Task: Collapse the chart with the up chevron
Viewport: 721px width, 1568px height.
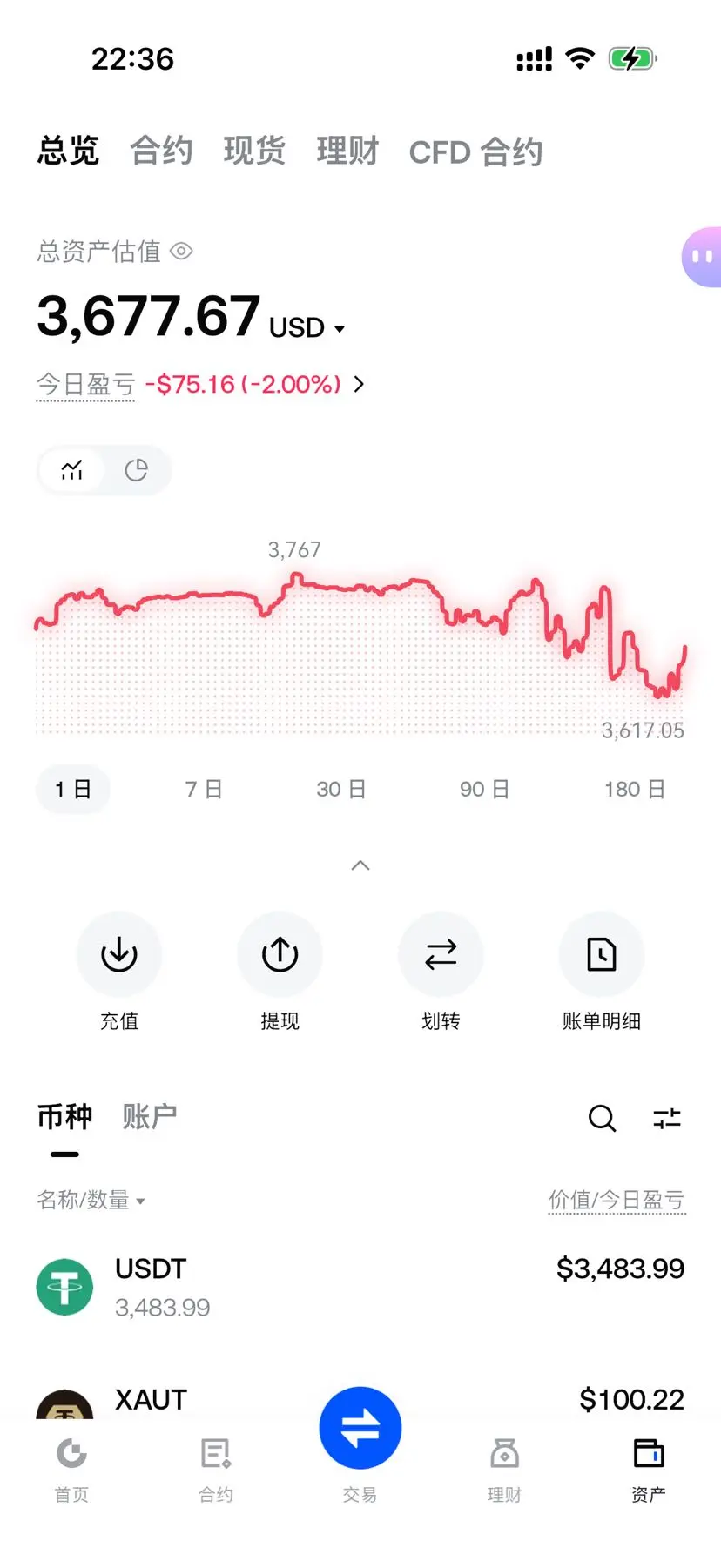Action: [x=360, y=865]
